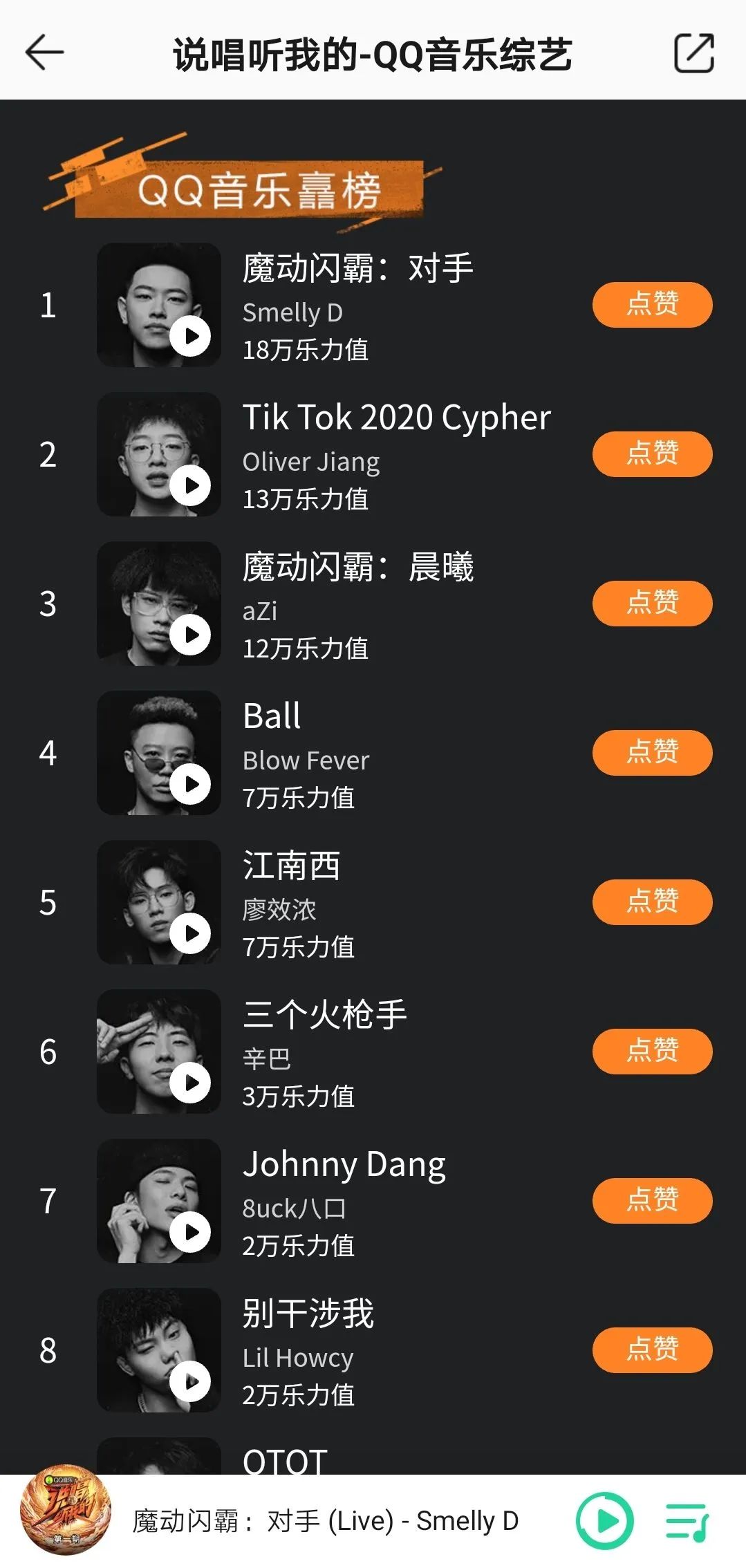The height and width of the screenshot is (1568, 746).
Task: Play Tik Tok 2020 Cypher by Oliver Jiang
Action: [x=192, y=485]
